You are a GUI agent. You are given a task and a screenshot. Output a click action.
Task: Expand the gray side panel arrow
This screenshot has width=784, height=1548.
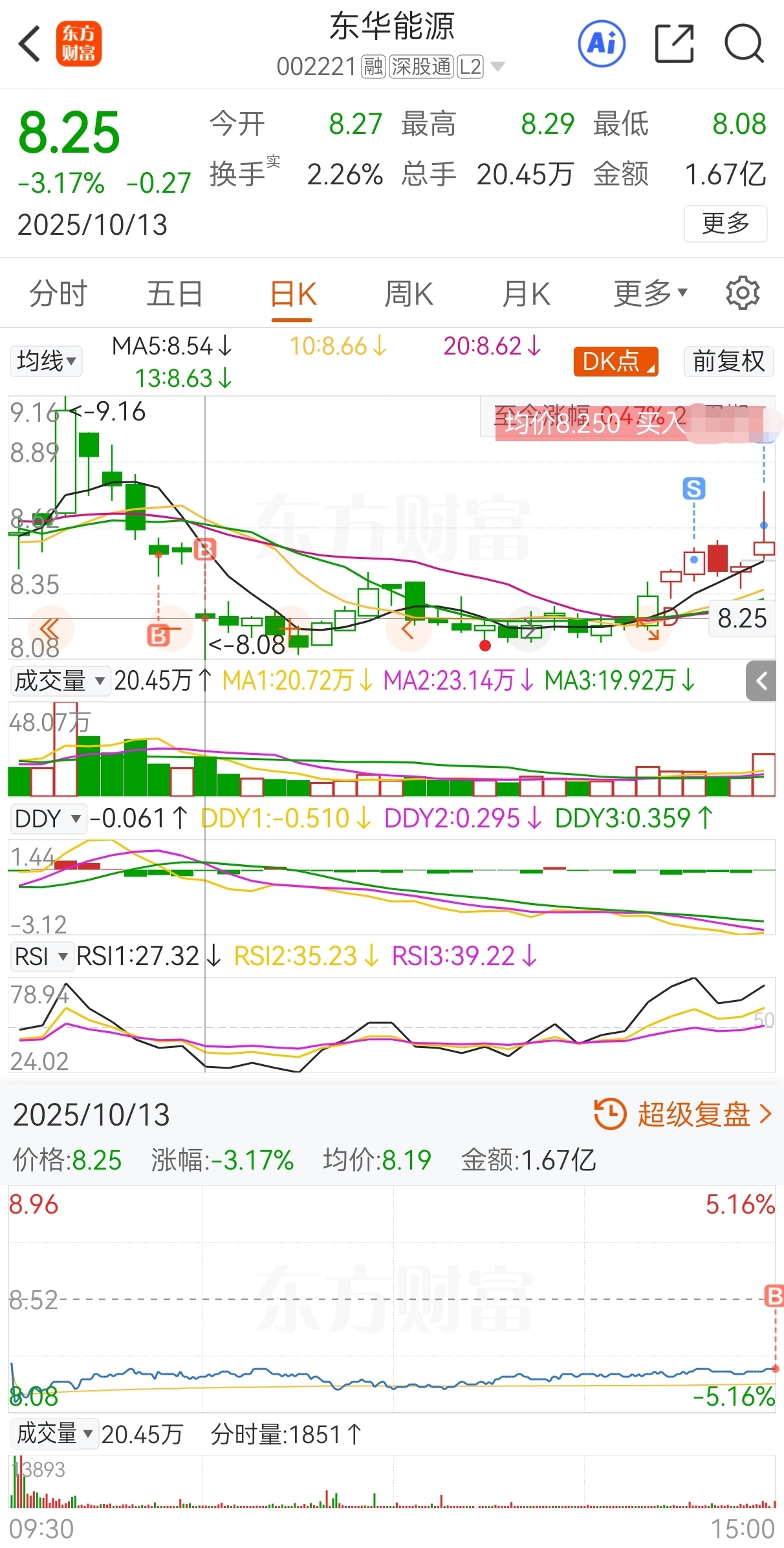pos(761,681)
